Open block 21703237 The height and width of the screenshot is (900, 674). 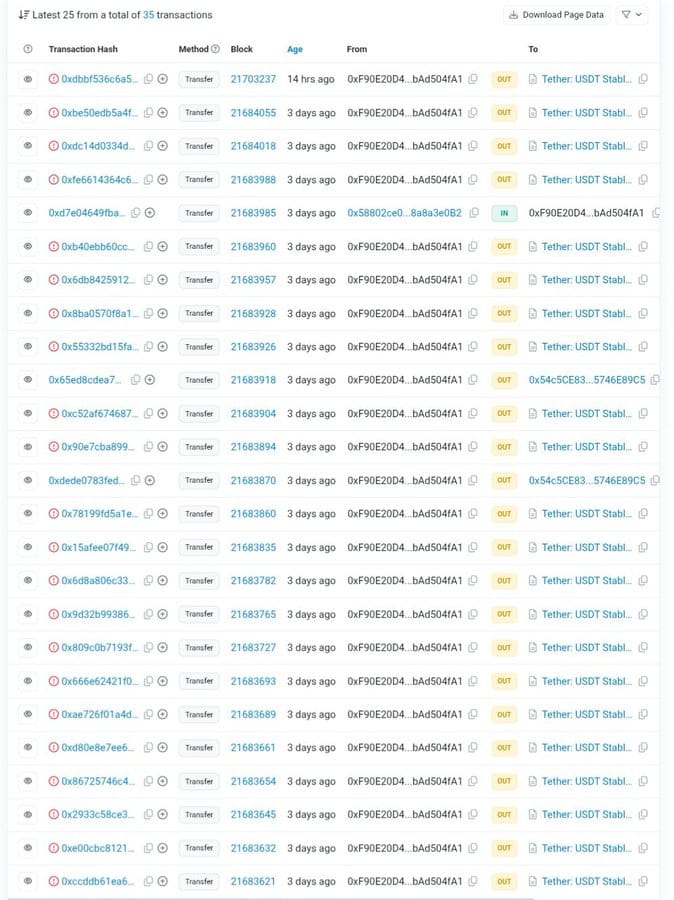pos(253,79)
